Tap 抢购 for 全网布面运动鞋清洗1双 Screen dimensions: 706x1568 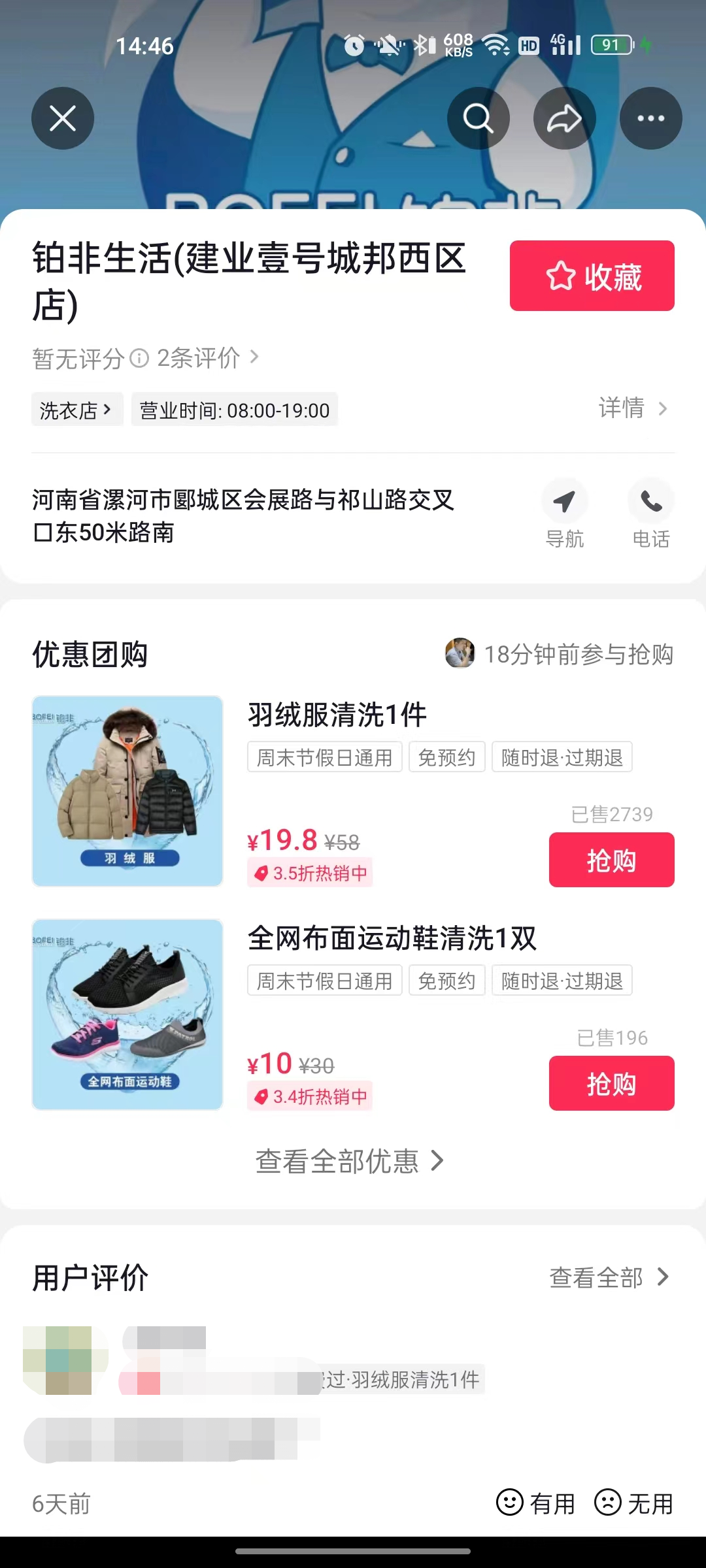click(611, 1083)
